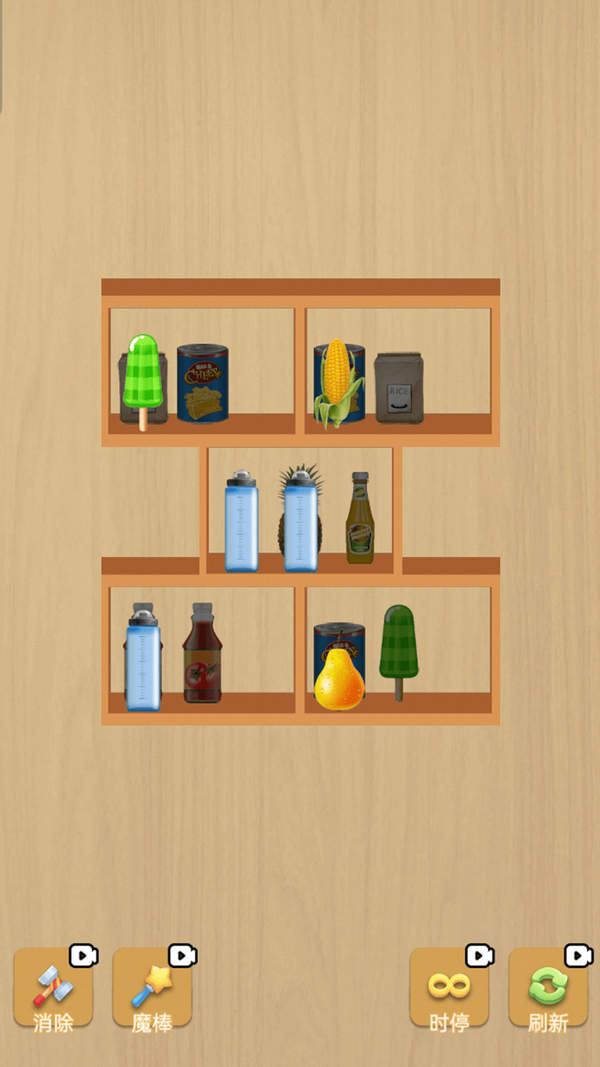
Task: Activate the 魔棒 magic wand
Action: coord(152,988)
